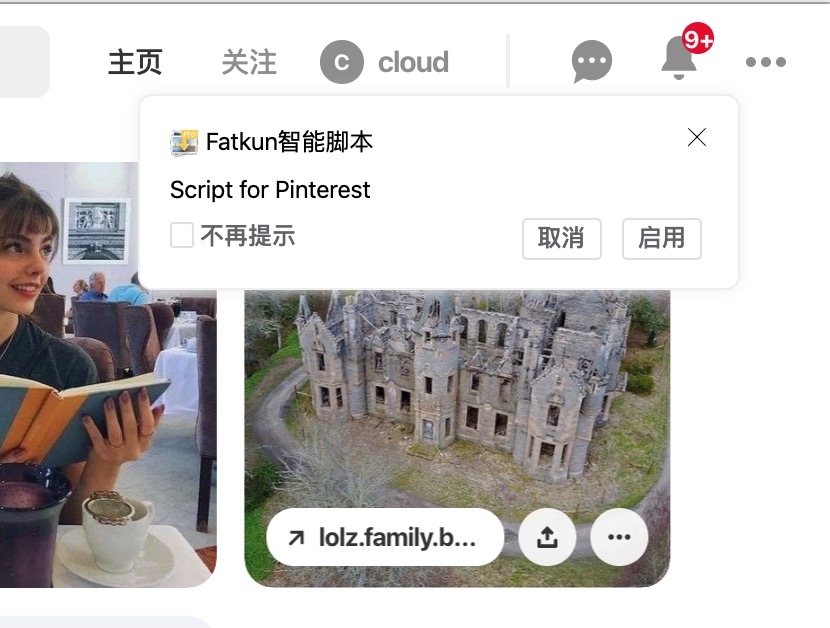Open the cloud profile
This screenshot has height=628, width=830.
pyautogui.click(x=385, y=62)
